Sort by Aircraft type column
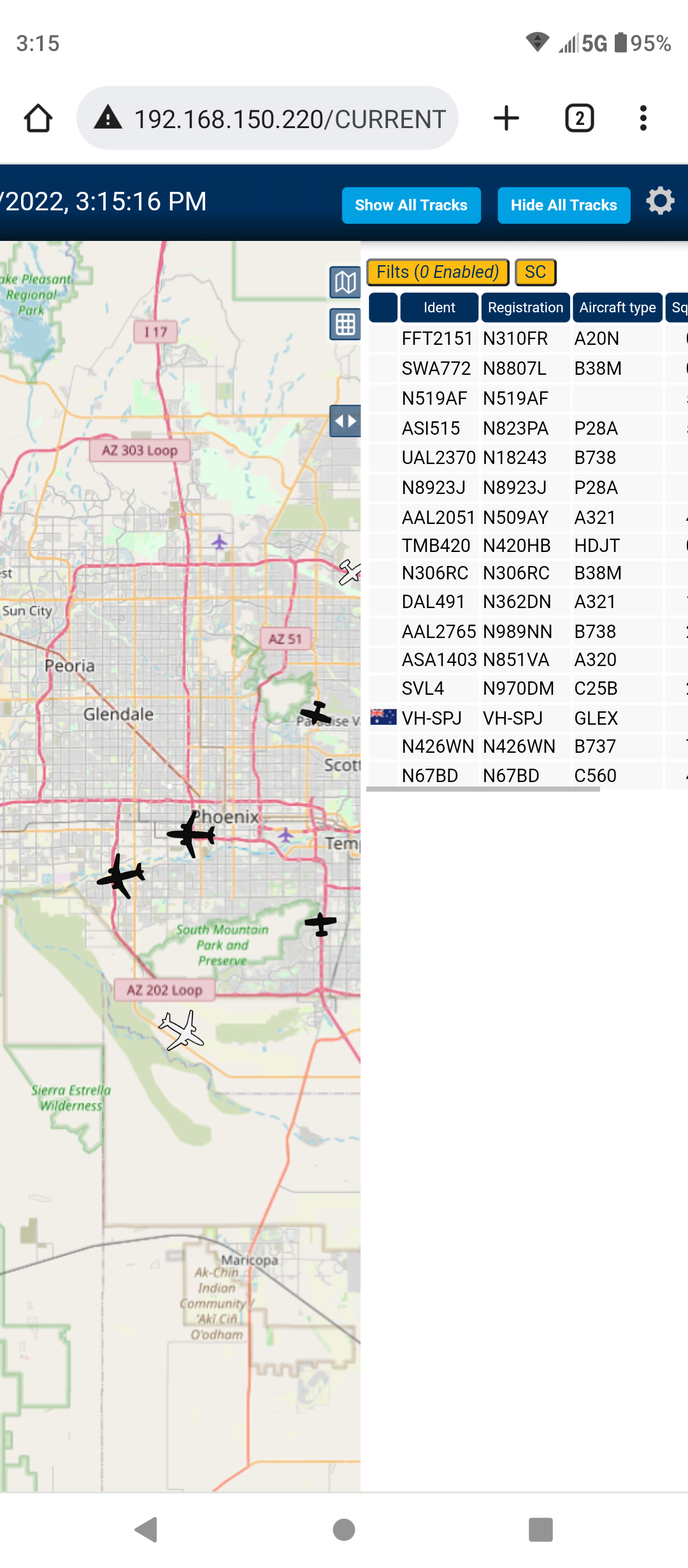 tap(617, 307)
